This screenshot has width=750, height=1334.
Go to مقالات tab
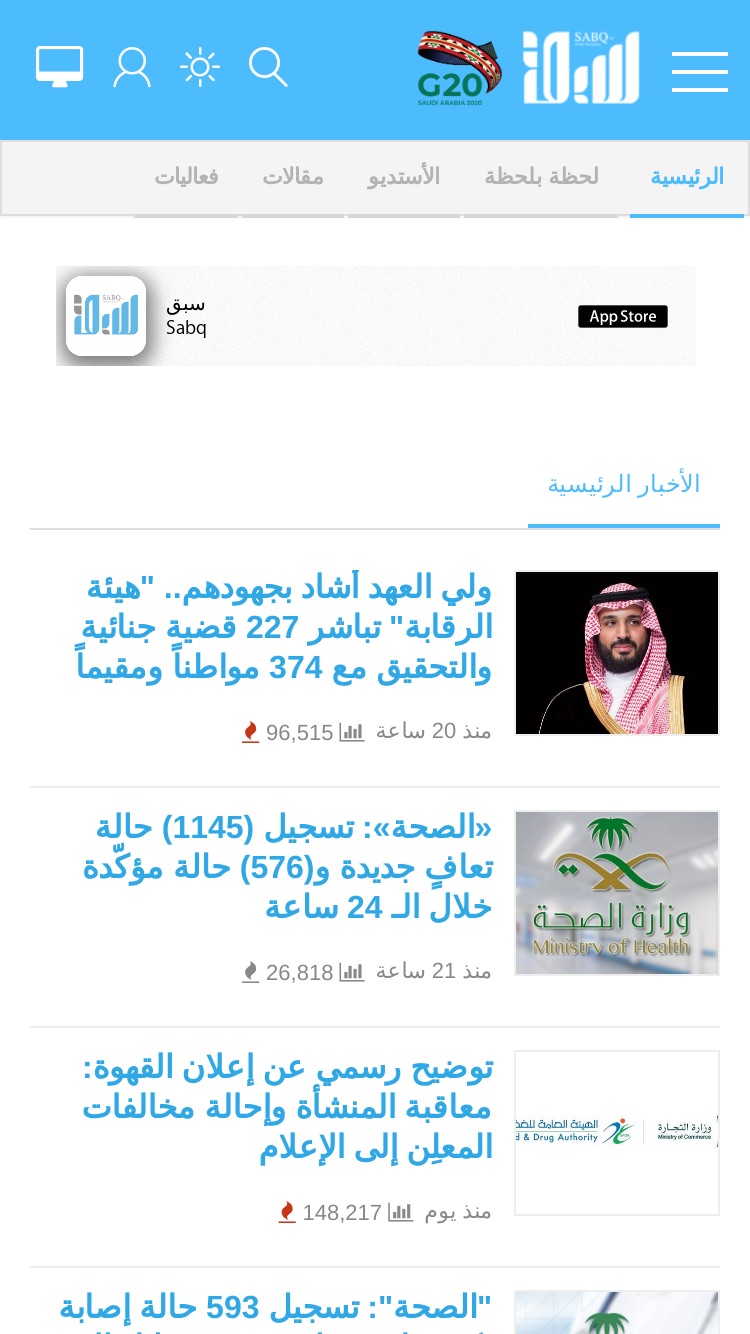point(293,178)
